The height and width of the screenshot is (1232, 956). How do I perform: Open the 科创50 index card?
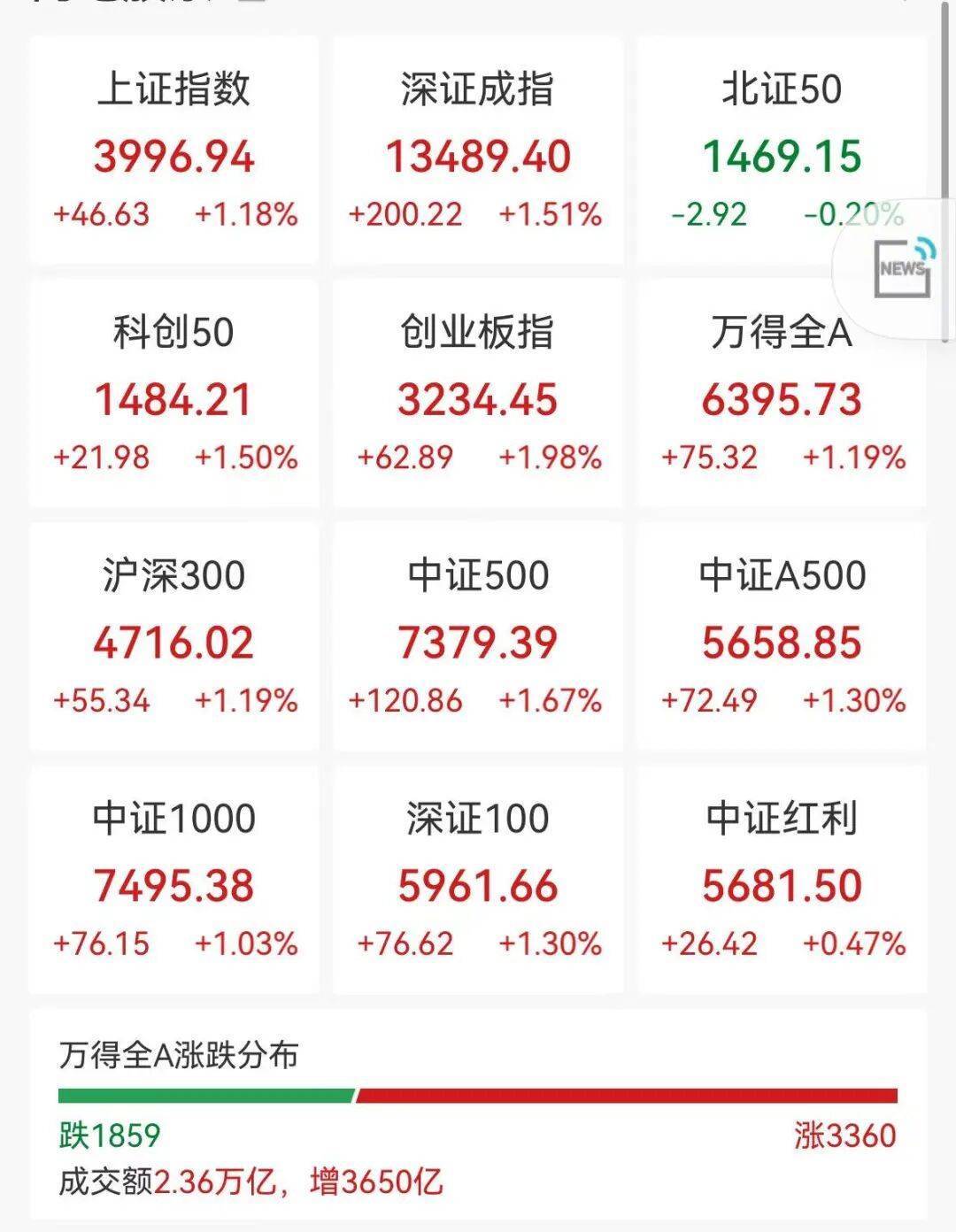click(x=174, y=394)
